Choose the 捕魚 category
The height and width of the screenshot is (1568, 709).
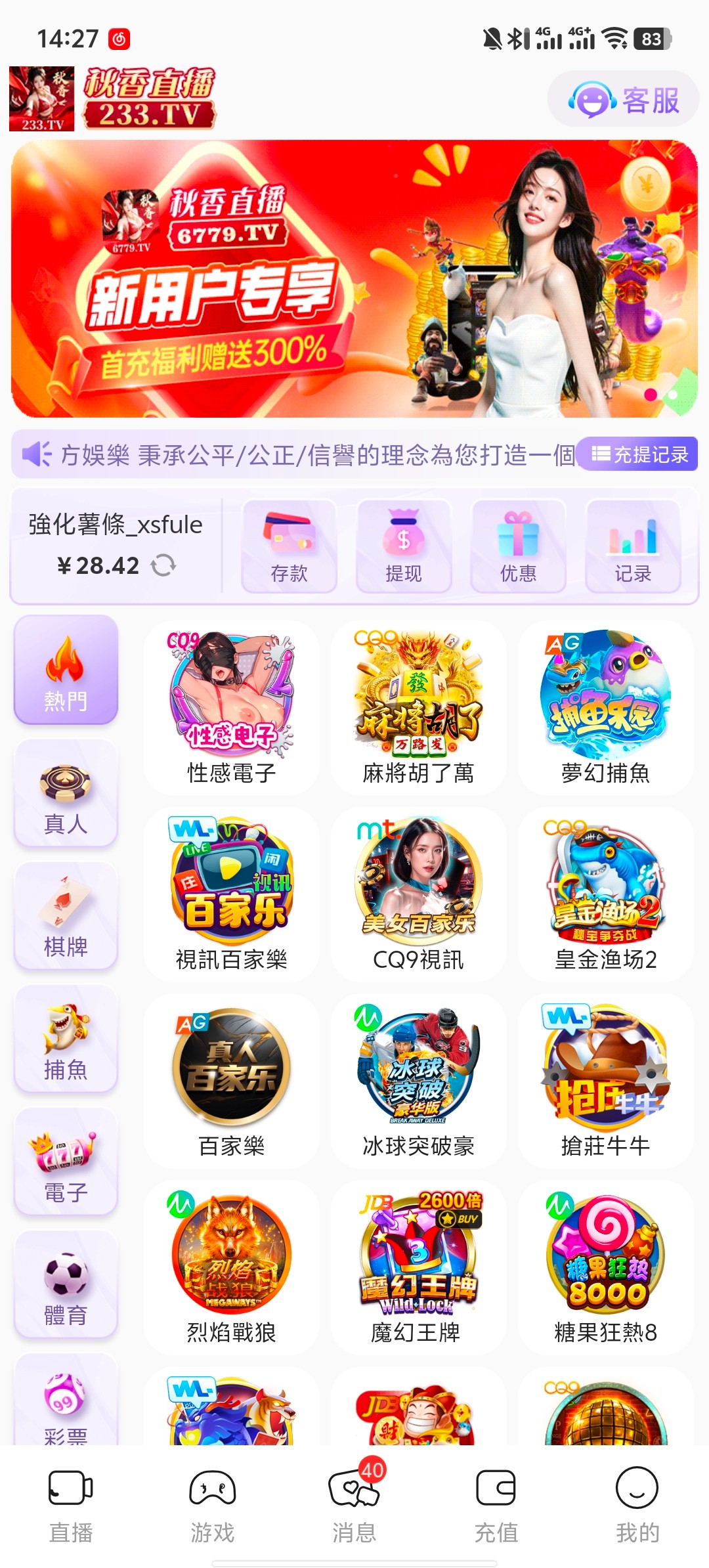click(66, 1039)
